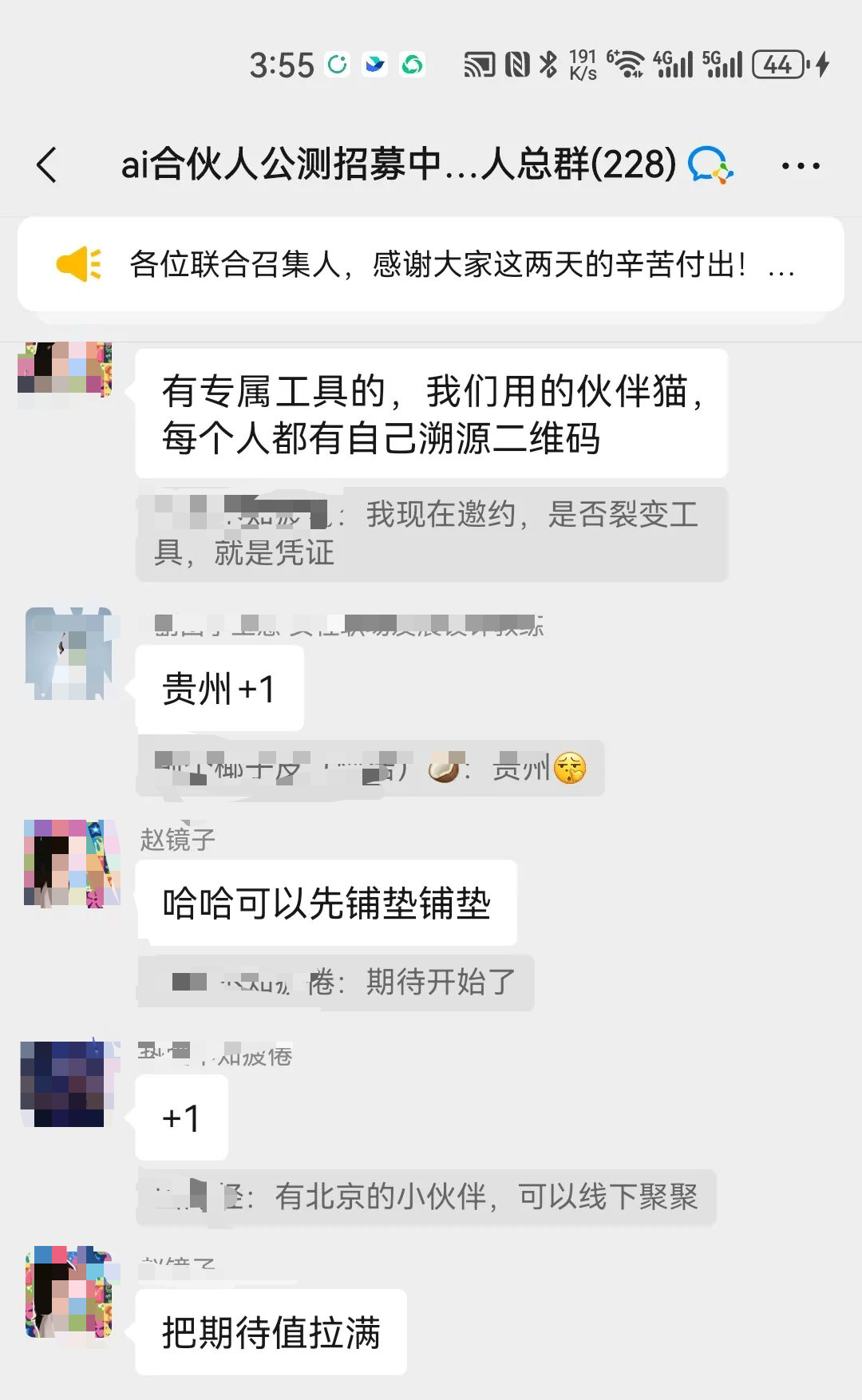Tap the yellow megaphone announcement icon
Screen dimensions: 862x1400
pos(78,263)
